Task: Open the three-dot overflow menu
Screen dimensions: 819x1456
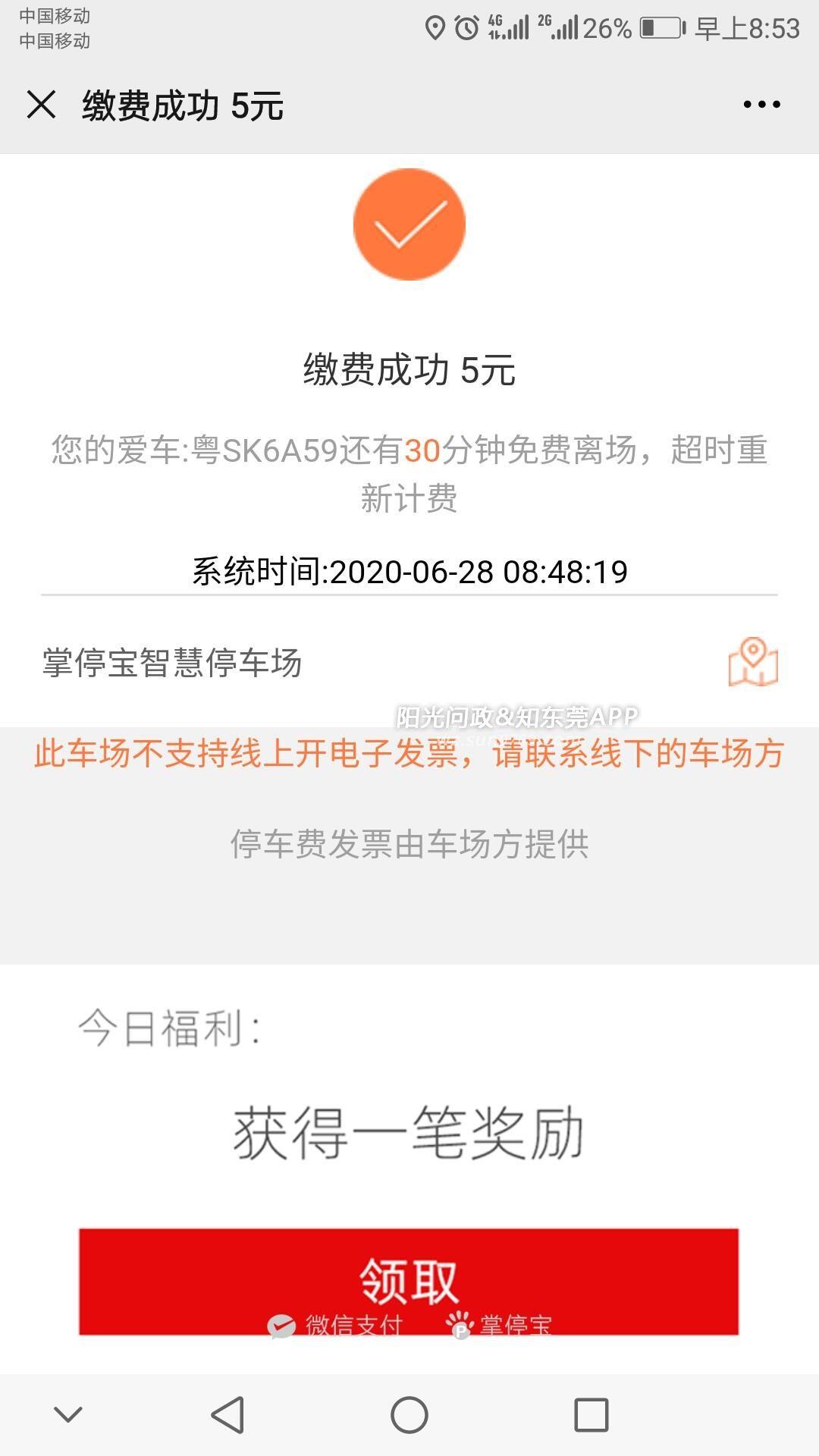Action: point(761,105)
